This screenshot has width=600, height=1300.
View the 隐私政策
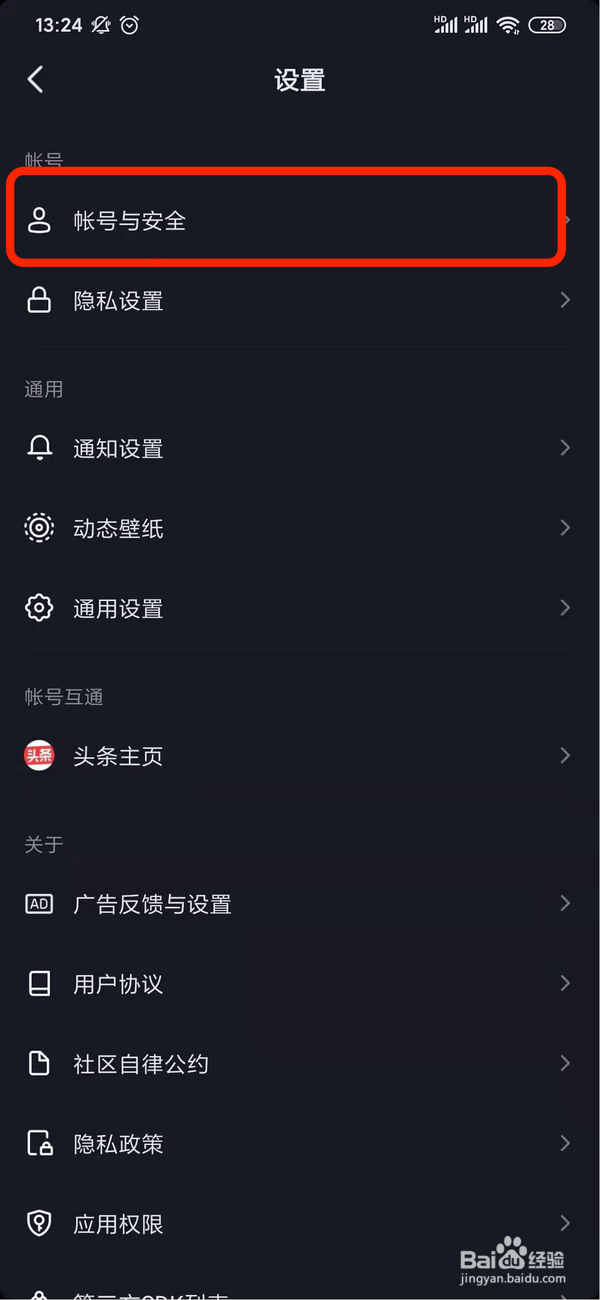(x=300, y=1144)
